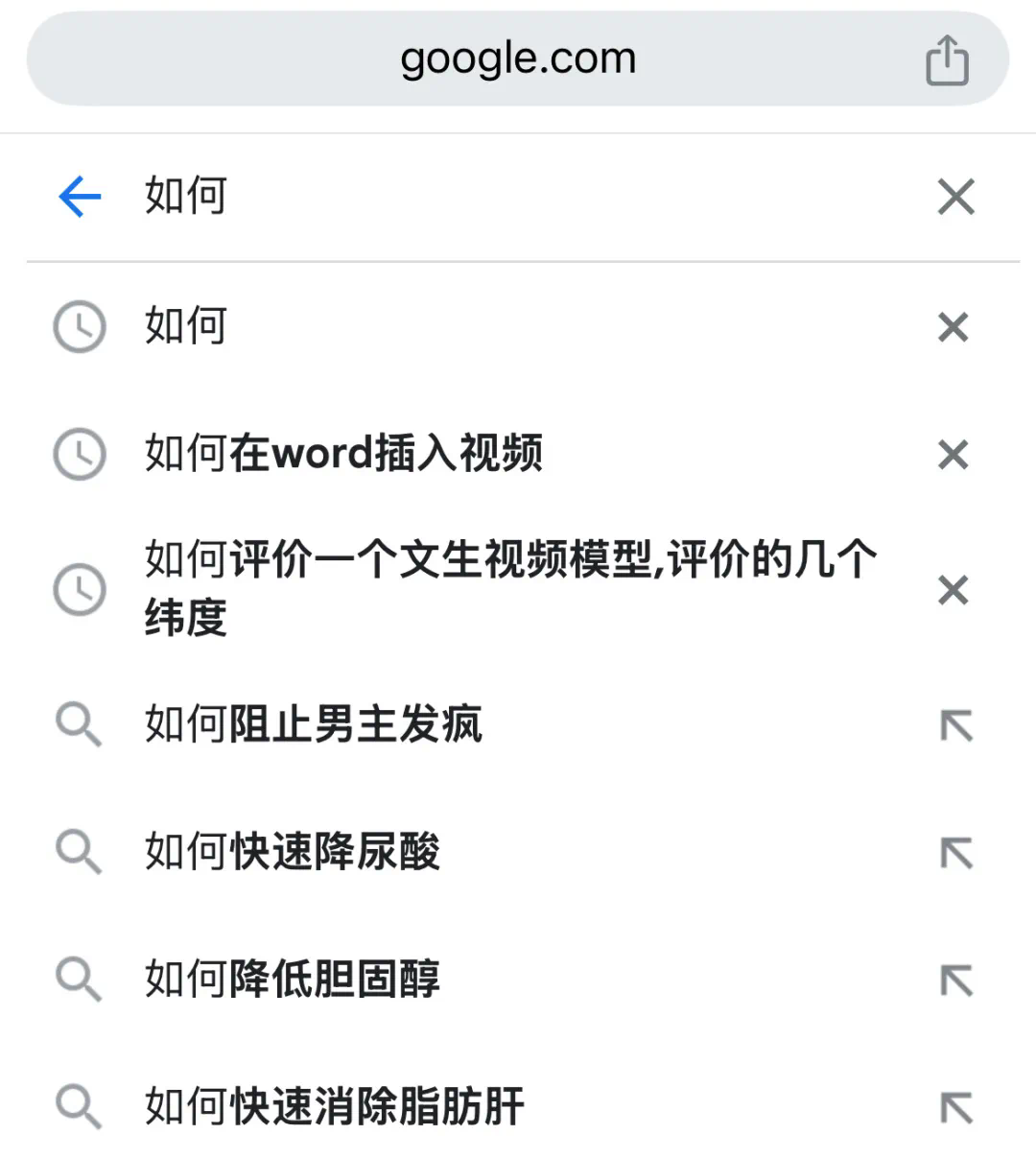The height and width of the screenshot is (1158, 1036).
Task: Delete history item 如何在word插入视频
Action: click(953, 455)
